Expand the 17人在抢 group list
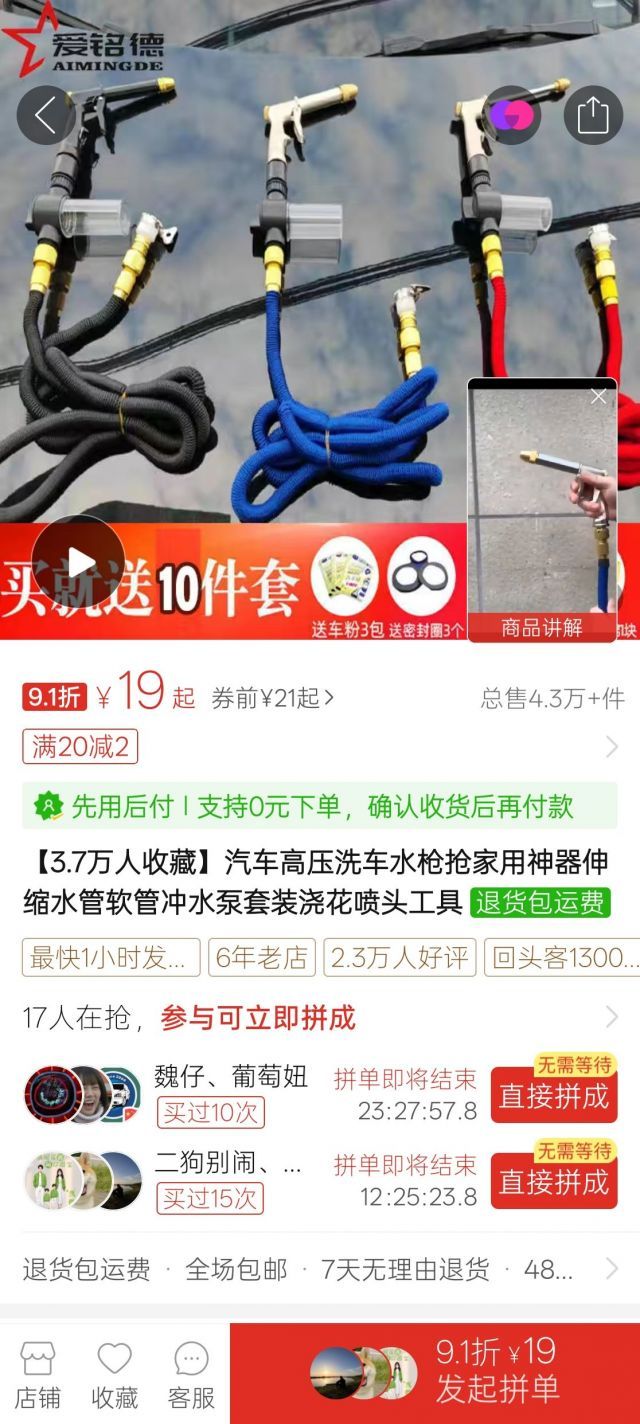Viewport: 640px width, 1424px height. tap(610, 1018)
